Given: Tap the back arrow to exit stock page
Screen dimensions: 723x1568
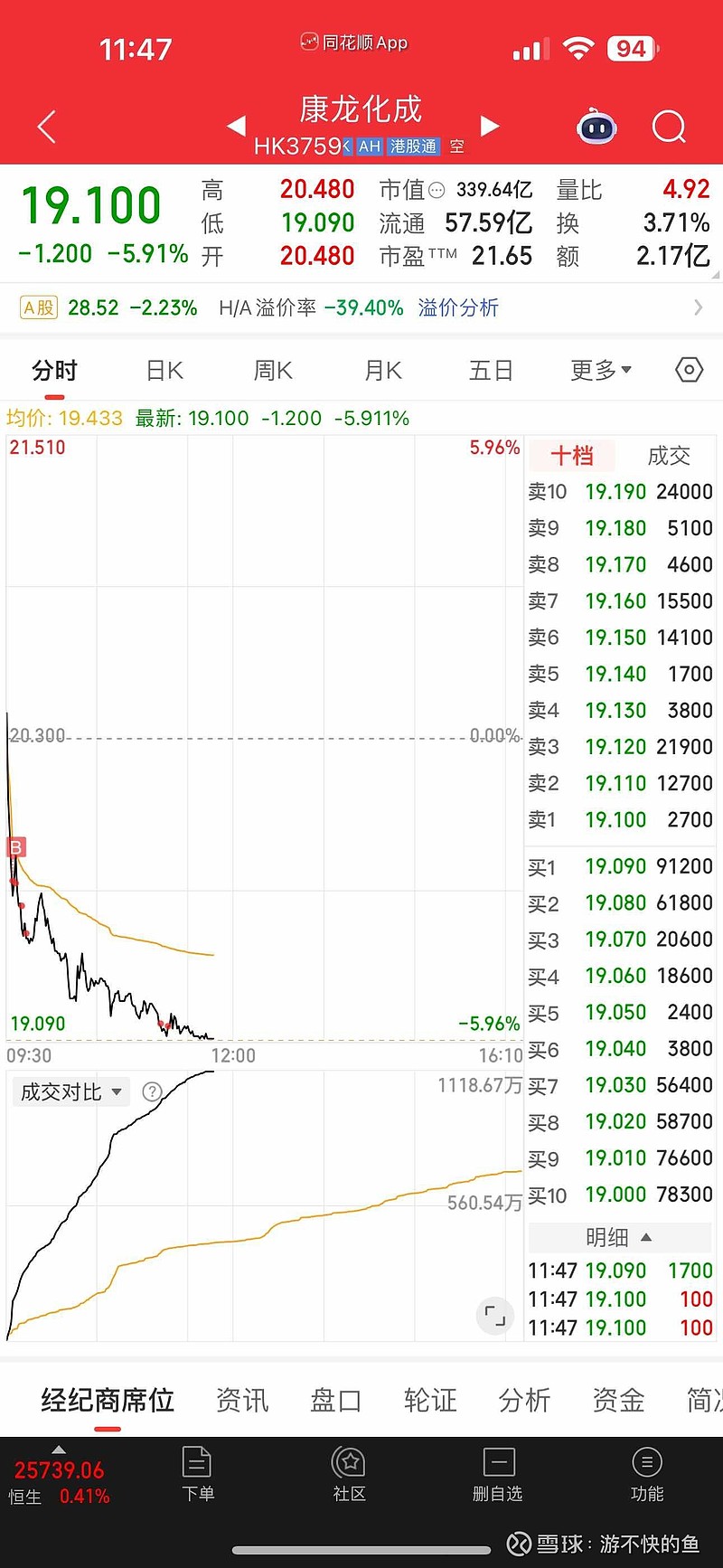Looking at the screenshot, I should (45, 127).
